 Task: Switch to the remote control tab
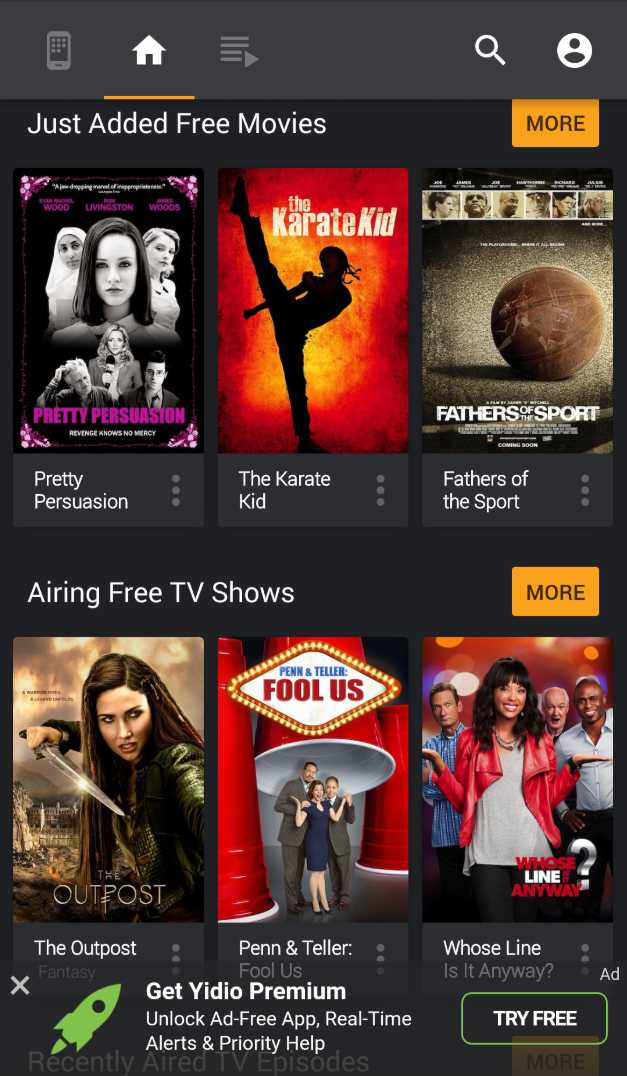coord(59,50)
